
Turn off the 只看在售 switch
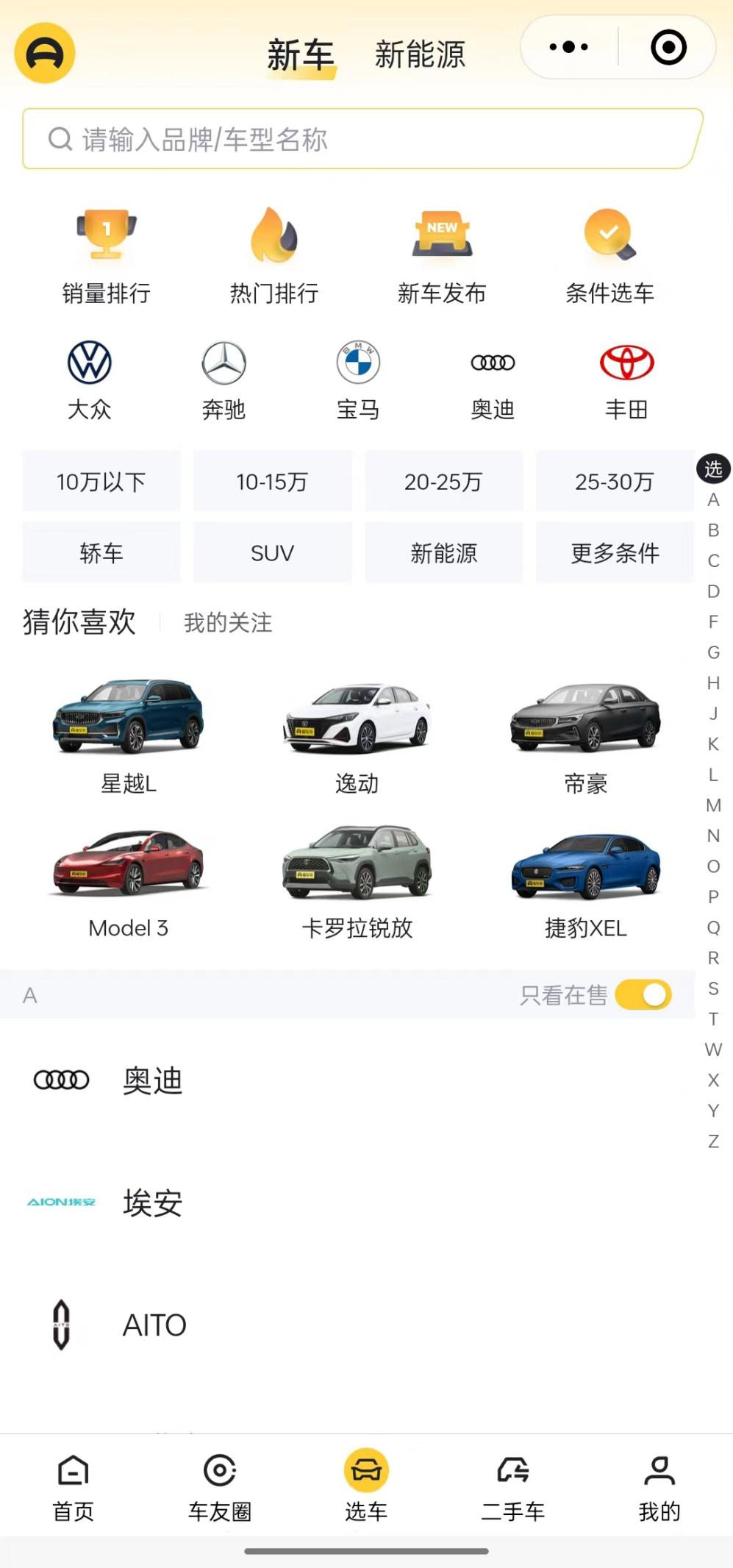point(643,995)
